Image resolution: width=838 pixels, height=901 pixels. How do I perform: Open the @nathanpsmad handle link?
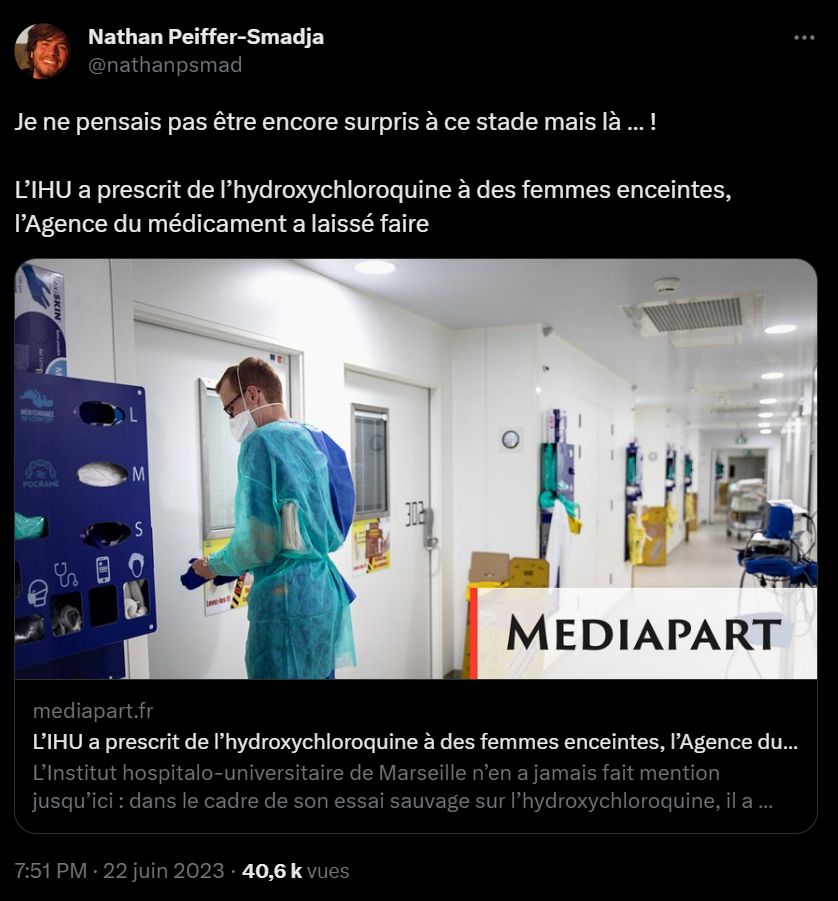165,65
